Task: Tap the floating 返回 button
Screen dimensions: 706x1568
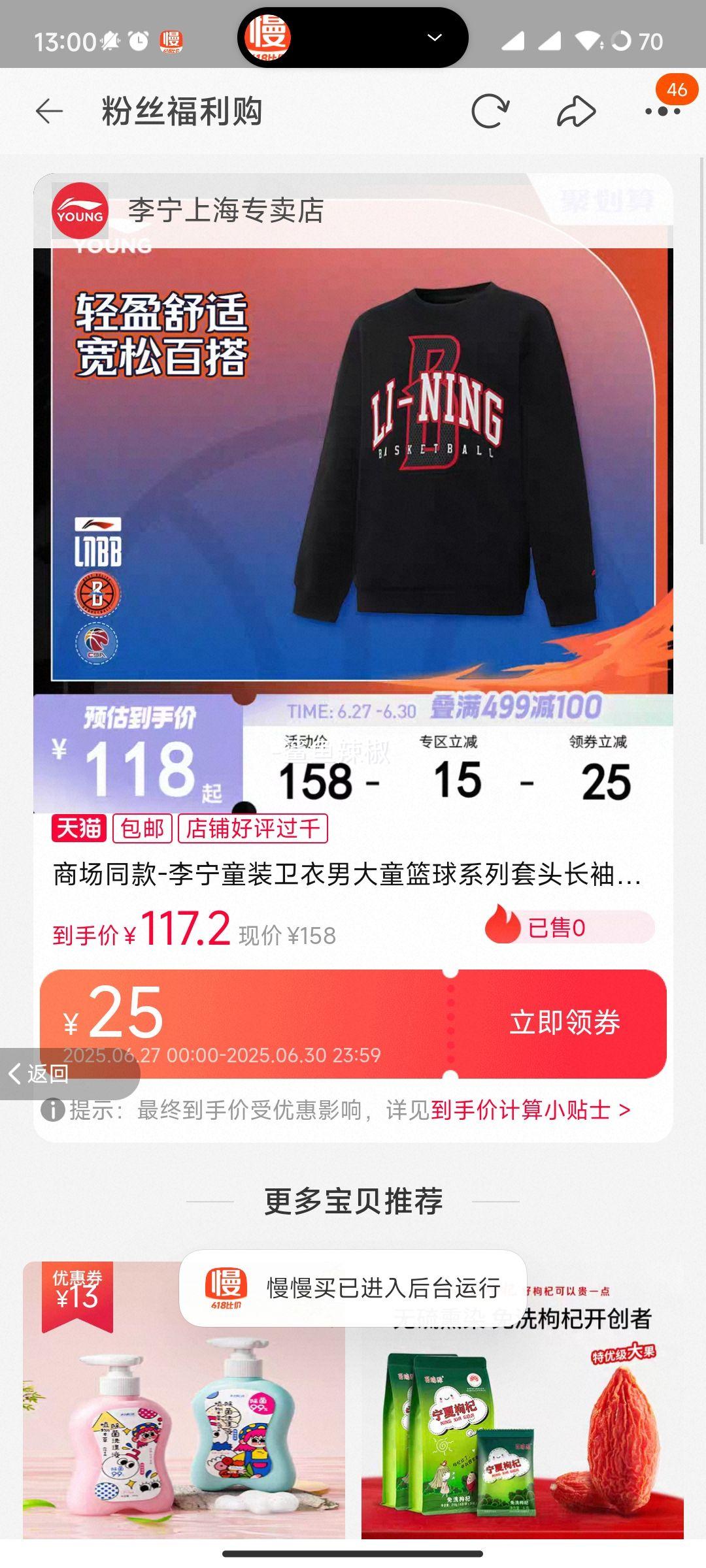Action: 39,1073
